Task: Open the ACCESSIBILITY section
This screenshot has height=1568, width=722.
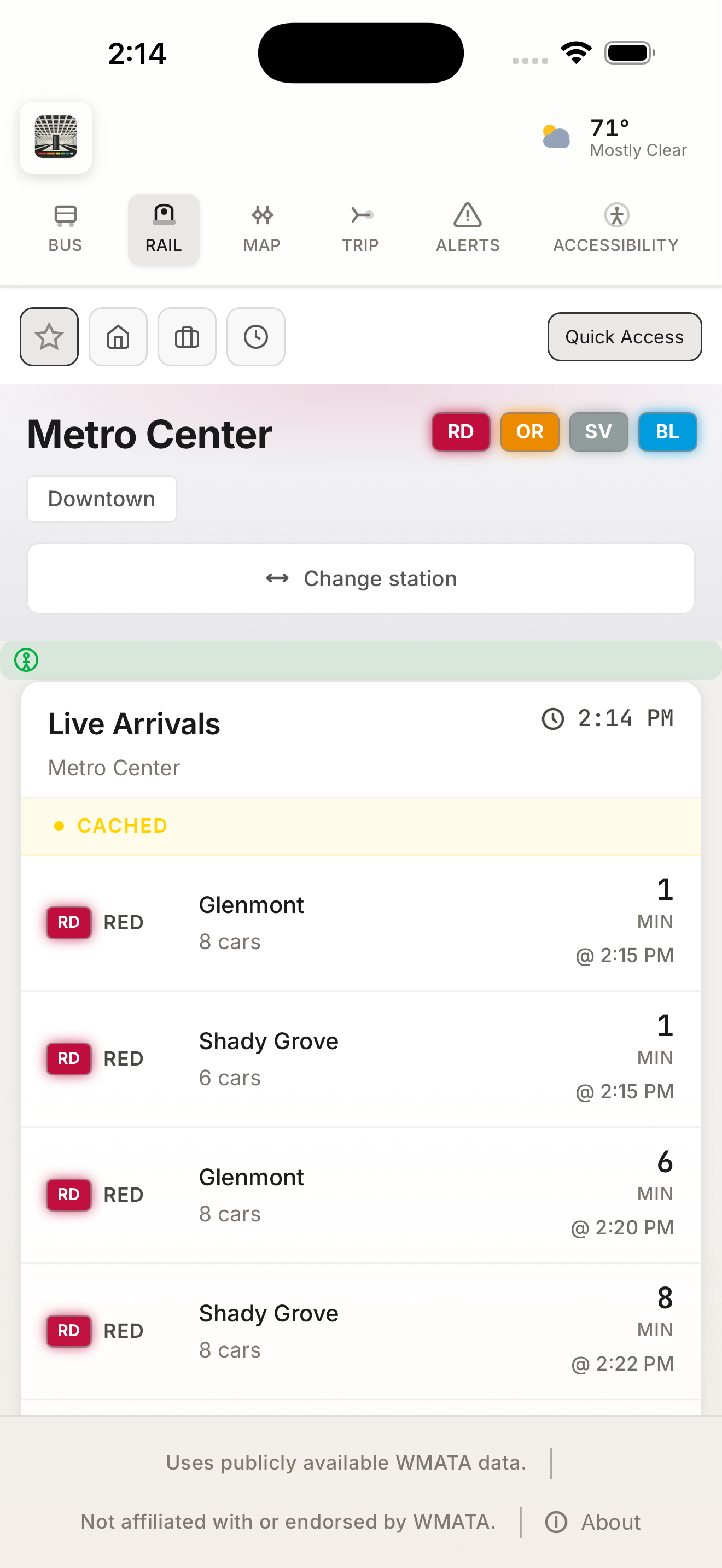Action: [615, 229]
